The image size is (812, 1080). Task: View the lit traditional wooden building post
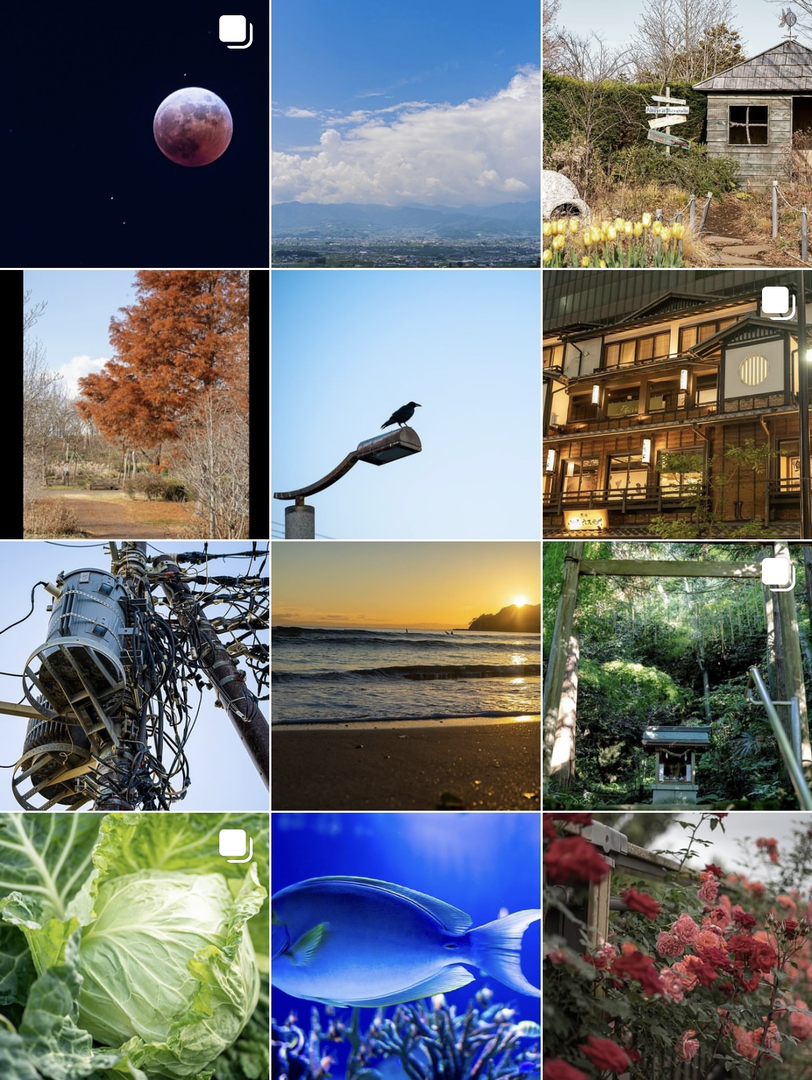click(677, 404)
